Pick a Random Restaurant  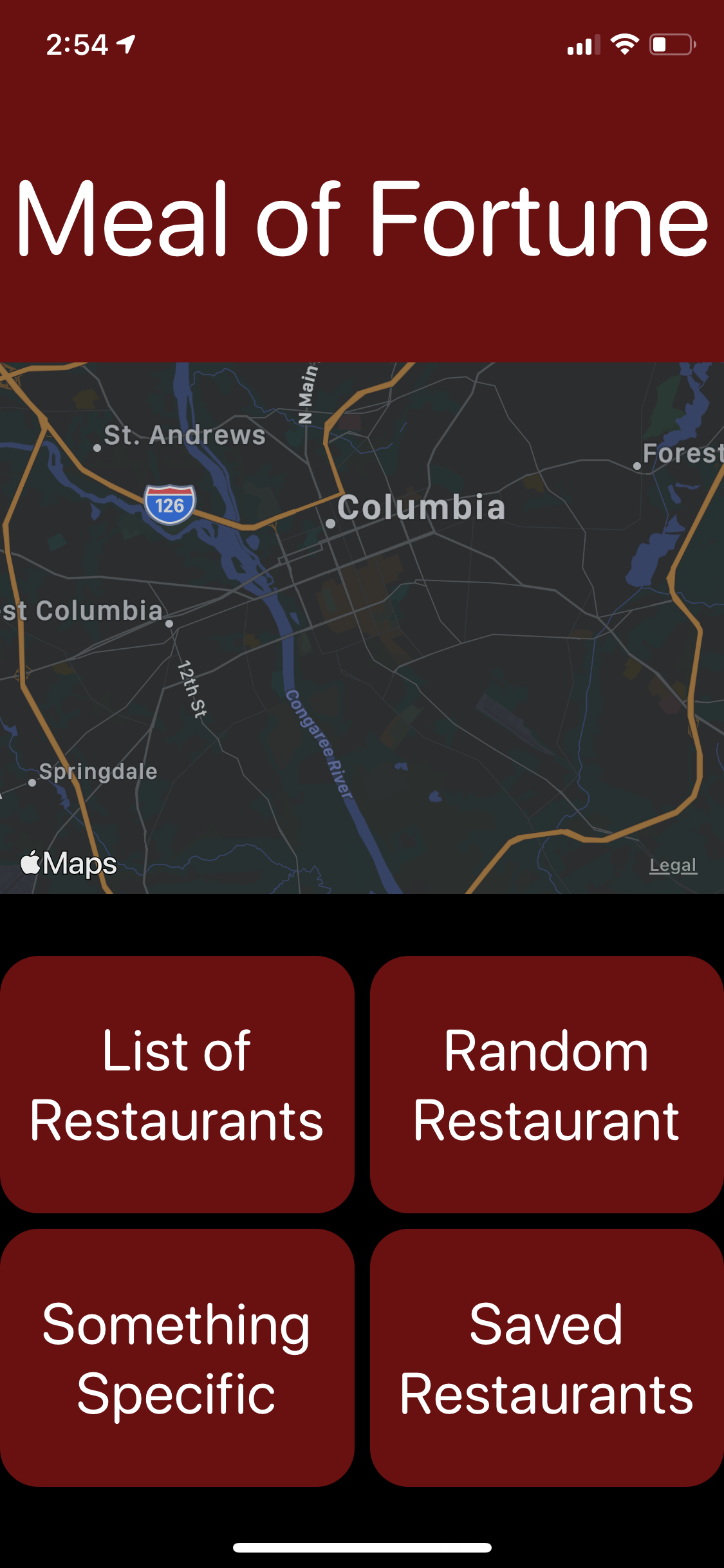pyautogui.click(x=547, y=1085)
